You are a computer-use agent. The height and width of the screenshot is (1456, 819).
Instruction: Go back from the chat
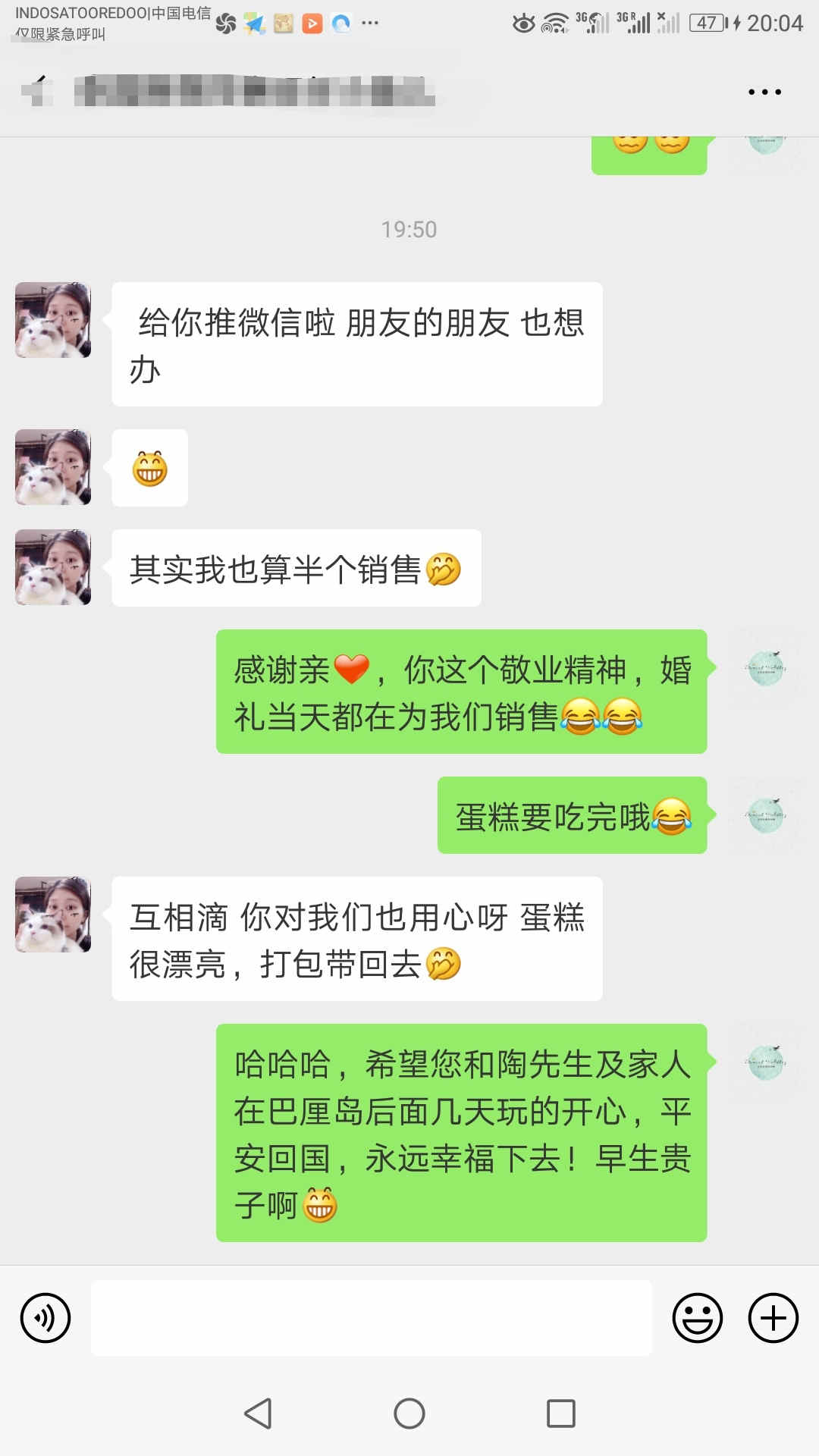coord(36,91)
